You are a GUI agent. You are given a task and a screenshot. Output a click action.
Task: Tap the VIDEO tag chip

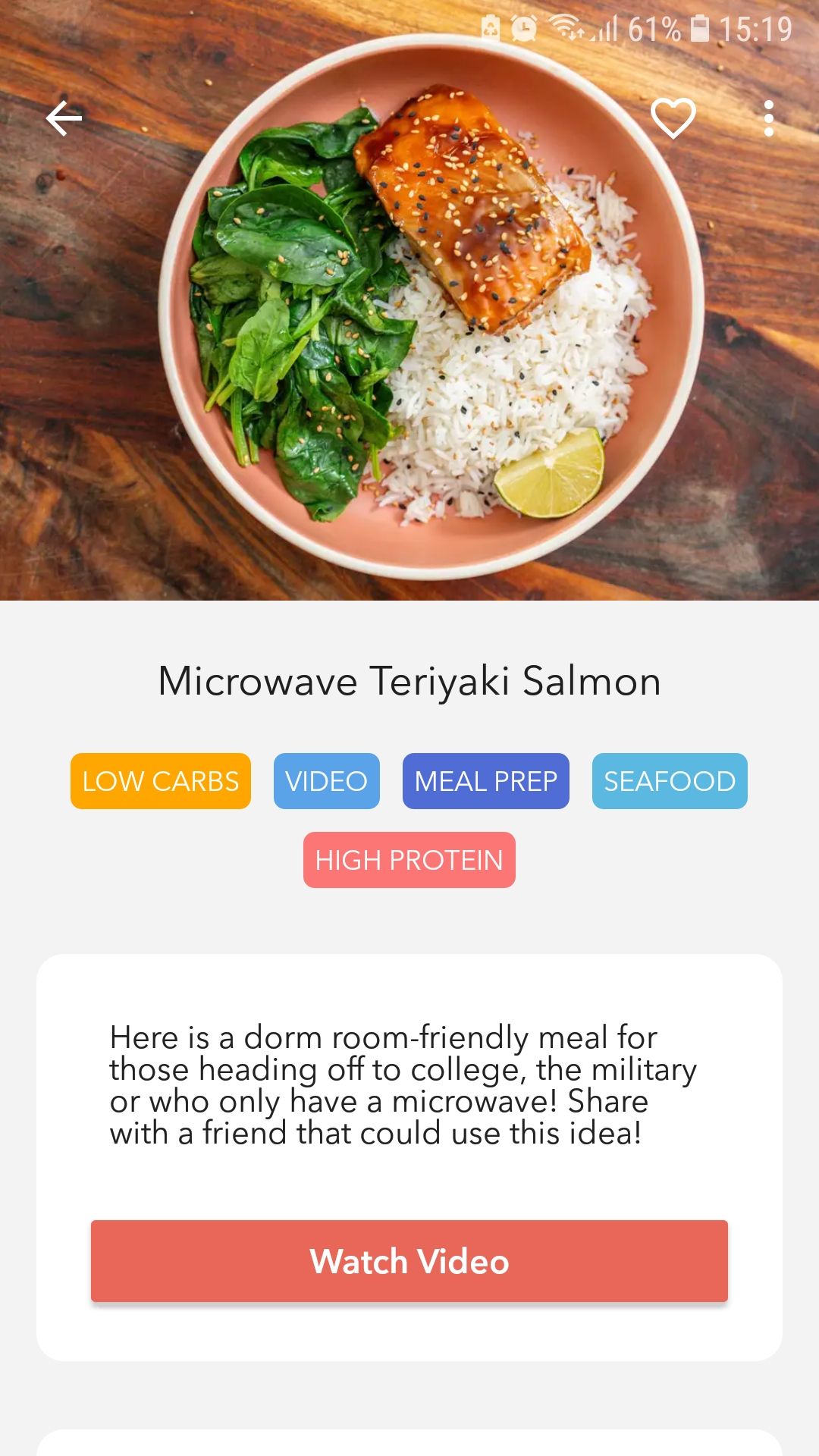coord(326,781)
